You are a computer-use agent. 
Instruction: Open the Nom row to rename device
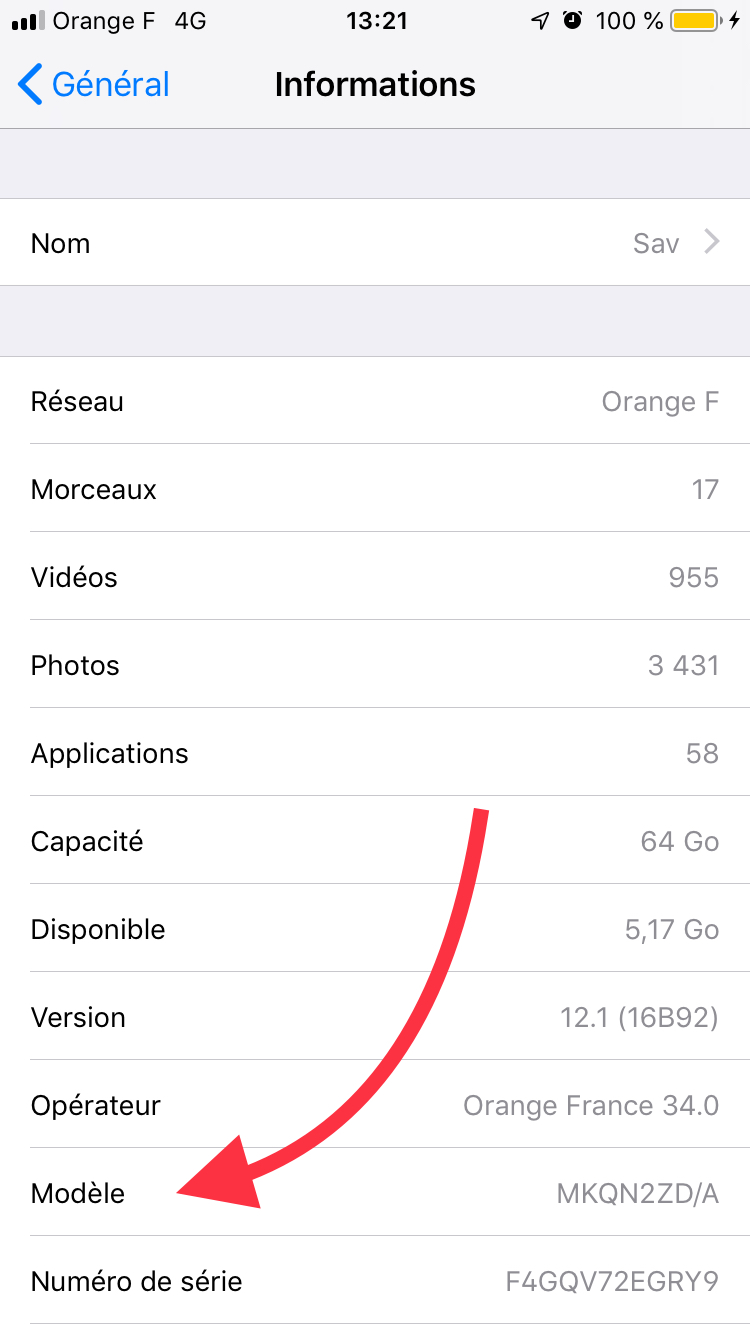[x=375, y=243]
